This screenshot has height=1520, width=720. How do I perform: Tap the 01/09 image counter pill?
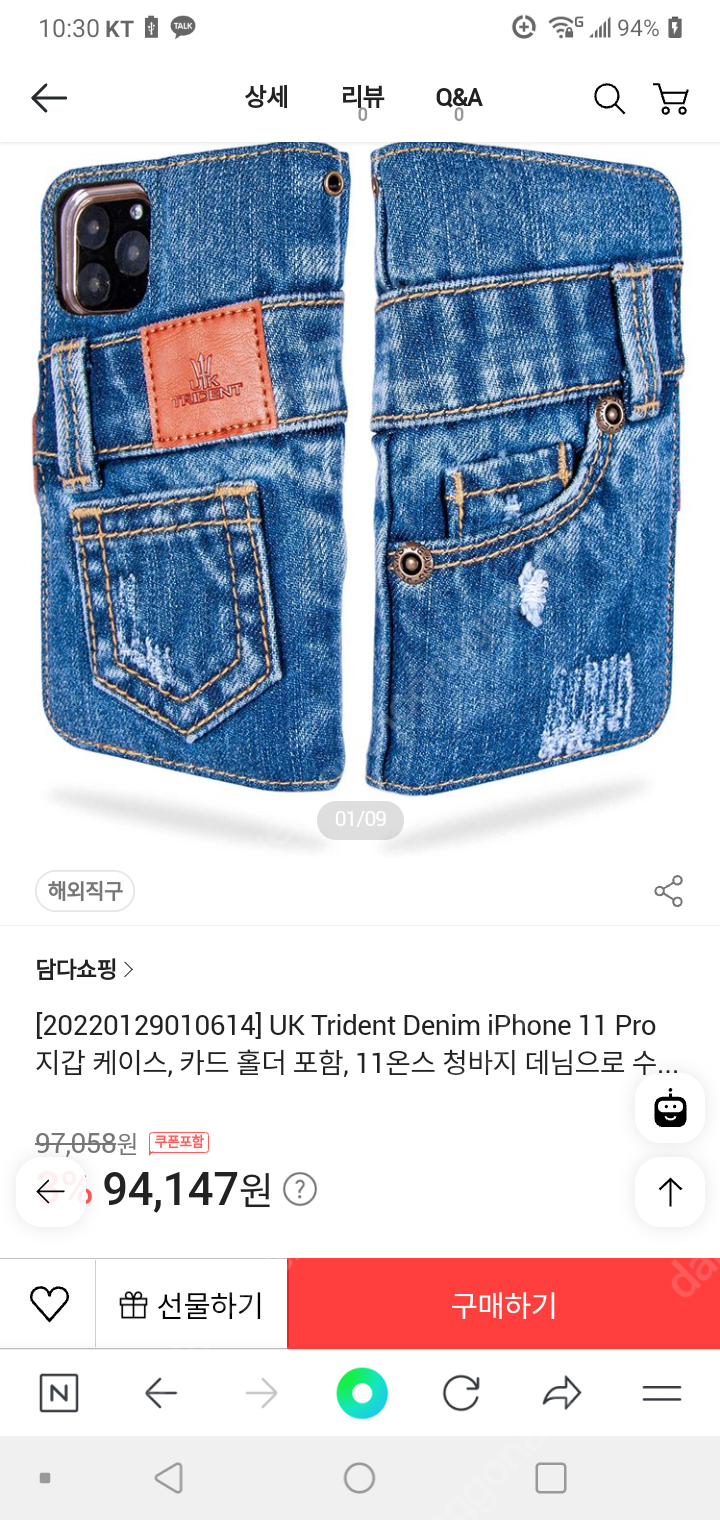point(360,819)
